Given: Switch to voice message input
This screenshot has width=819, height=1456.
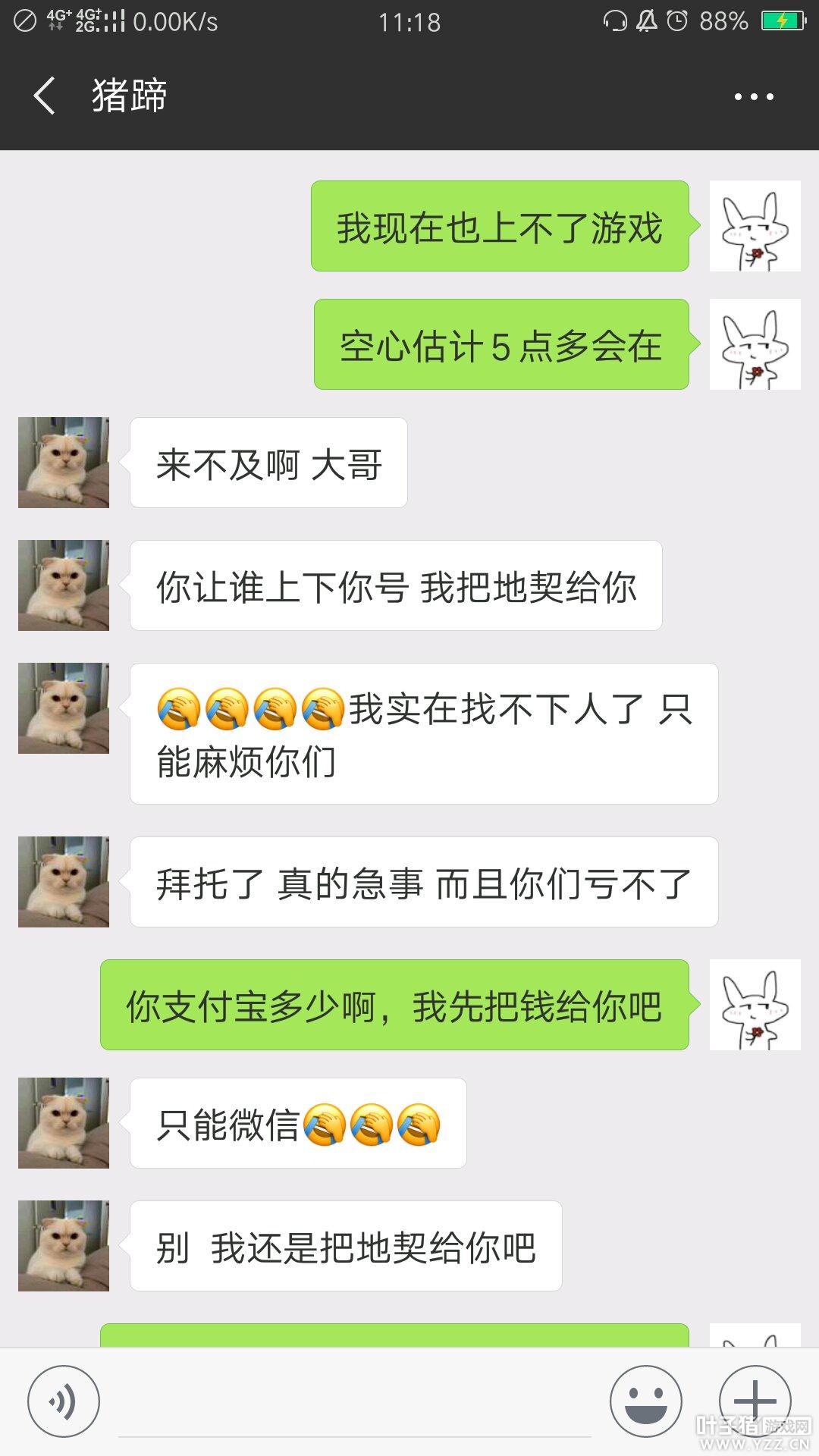Looking at the screenshot, I should coord(64,1401).
